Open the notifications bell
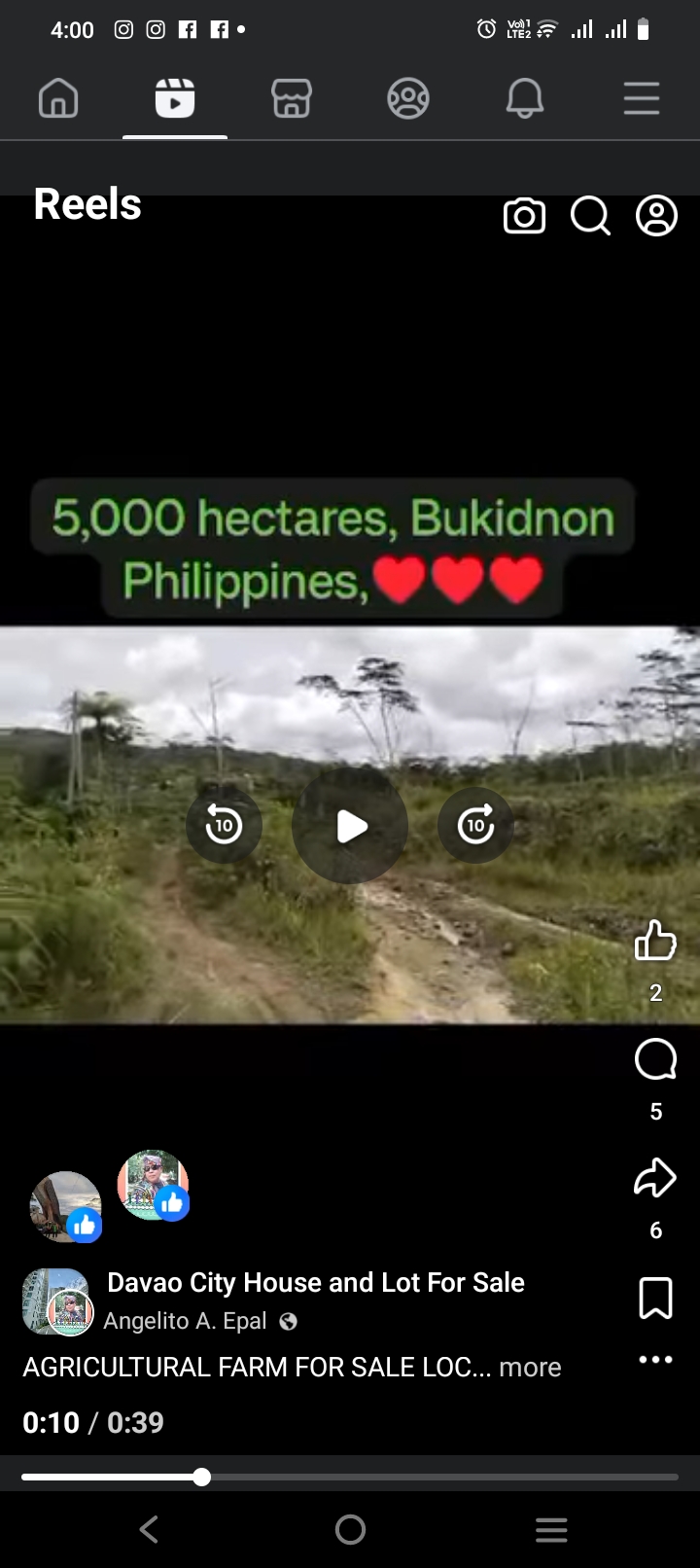Viewport: 700px width, 1568px height. tap(525, 98)
